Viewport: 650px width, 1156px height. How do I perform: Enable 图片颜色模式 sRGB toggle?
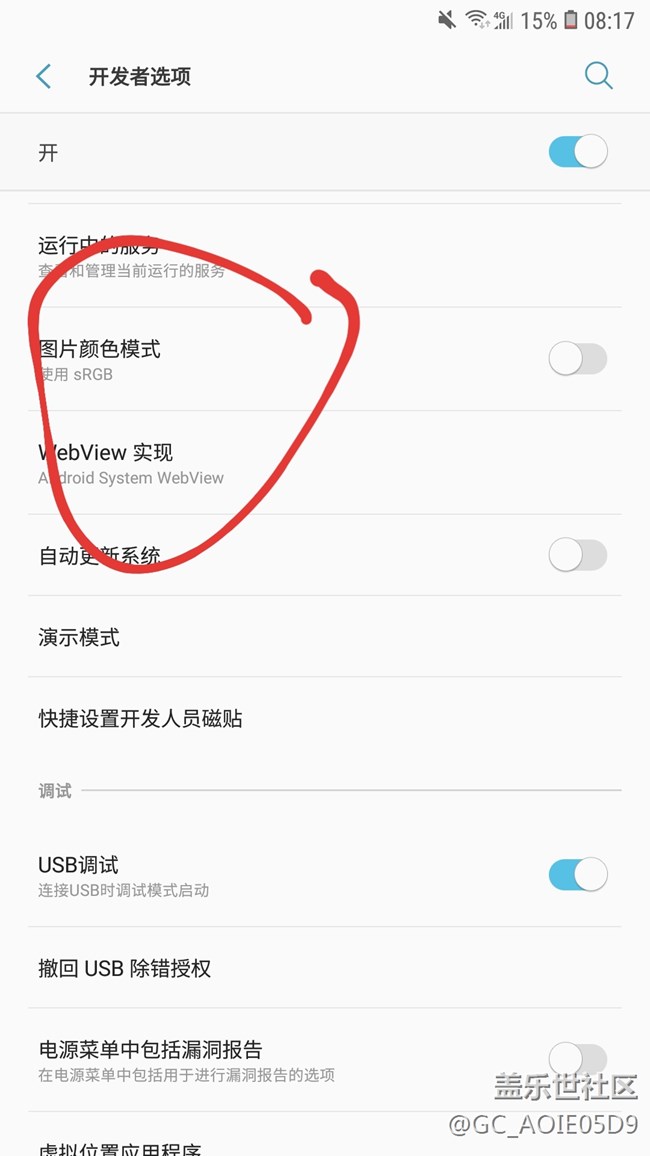(x=577, y=359)
